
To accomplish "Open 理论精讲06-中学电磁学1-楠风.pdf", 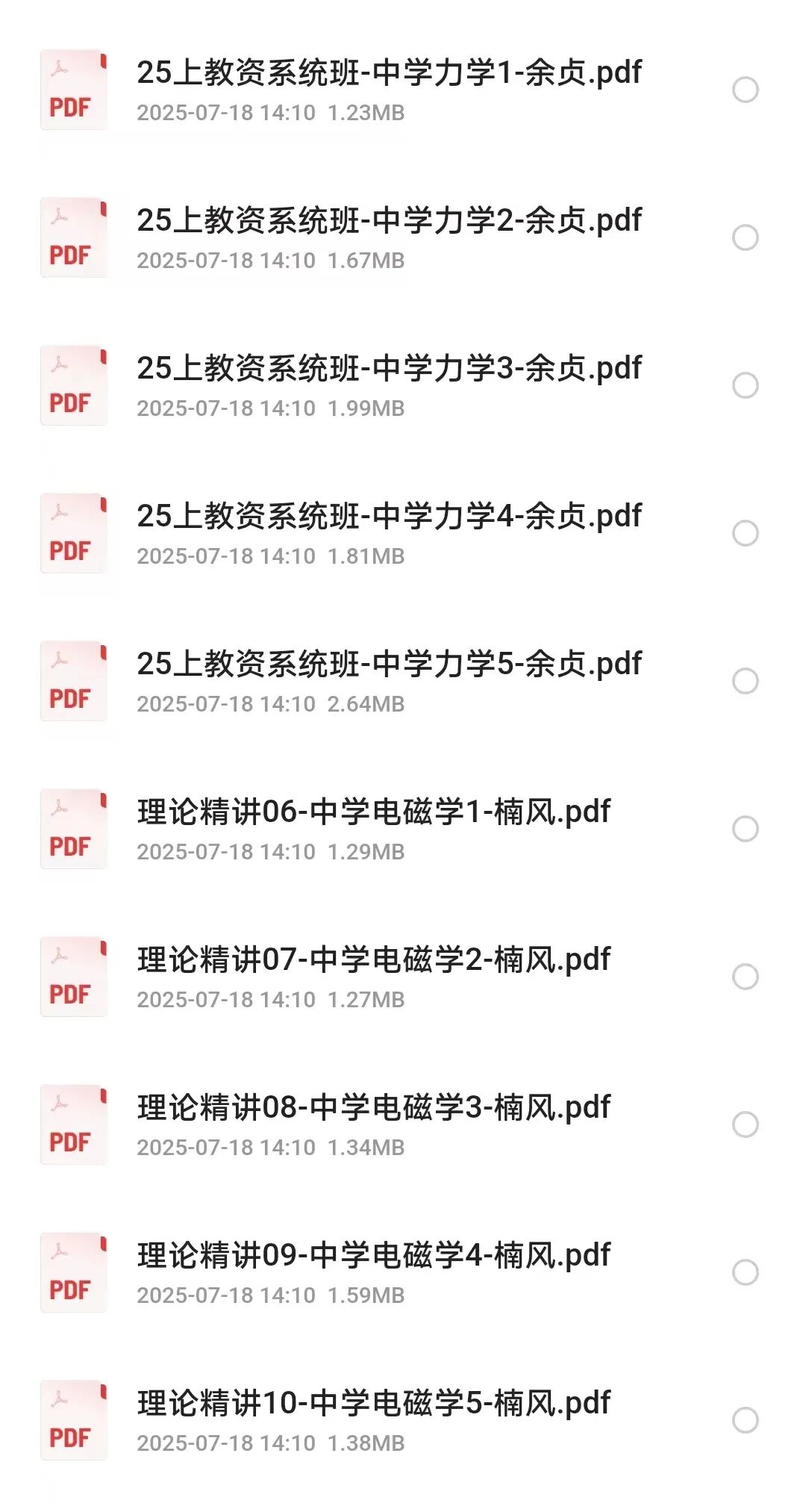I will tap(373, 812).
